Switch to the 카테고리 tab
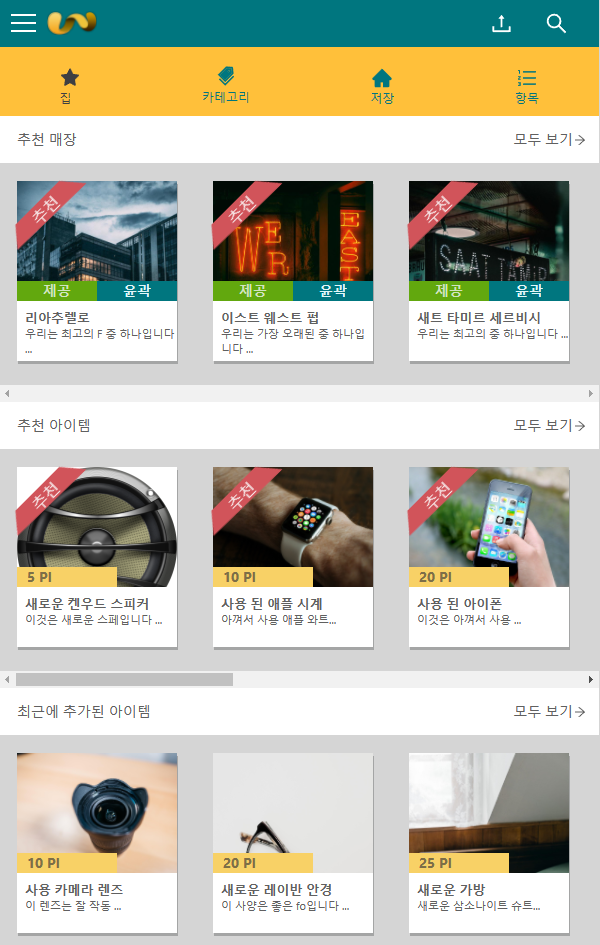This screenshot has width=600, height=945. click(226, 85)
